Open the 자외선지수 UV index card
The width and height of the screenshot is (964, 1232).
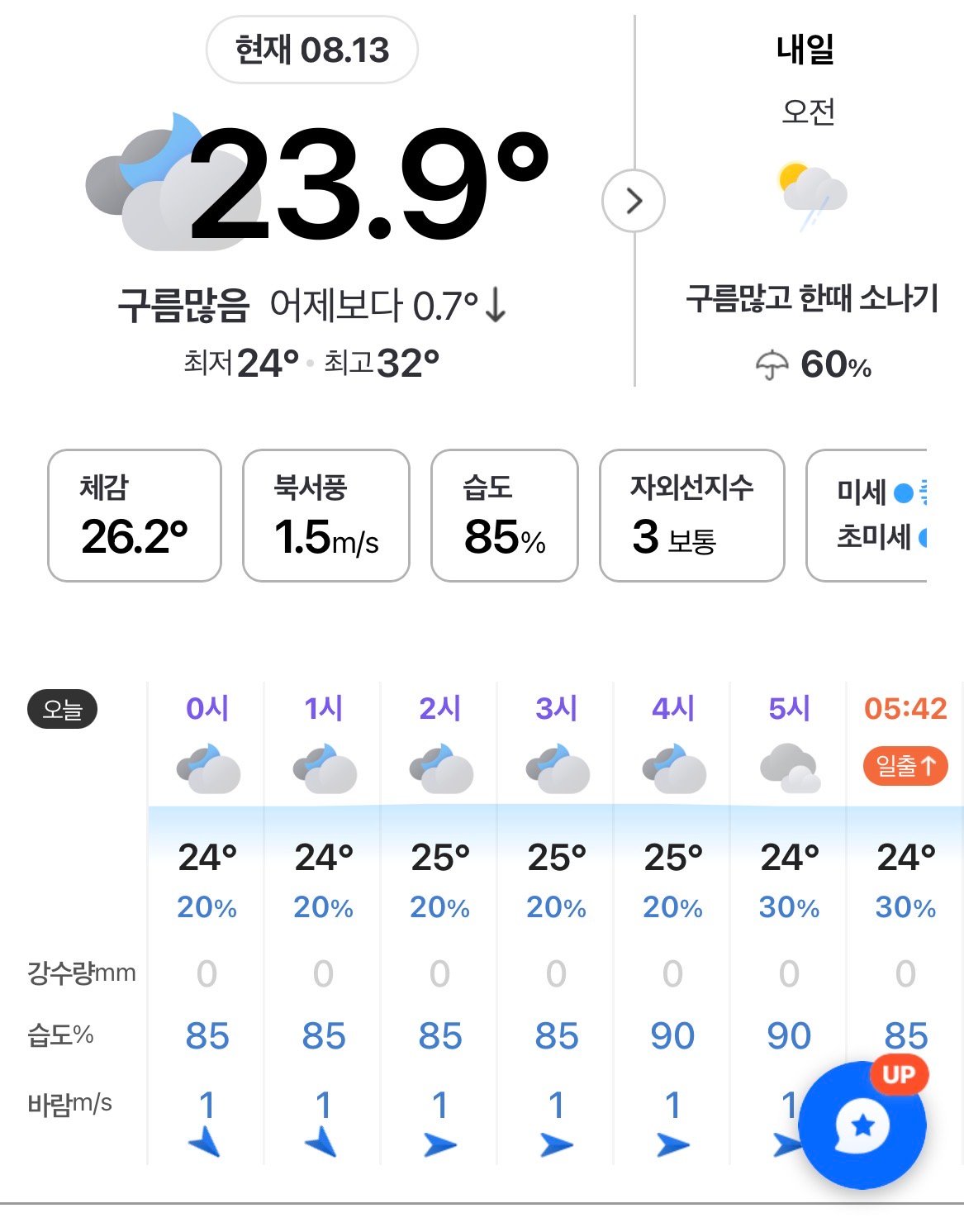(x=692, y=516)
